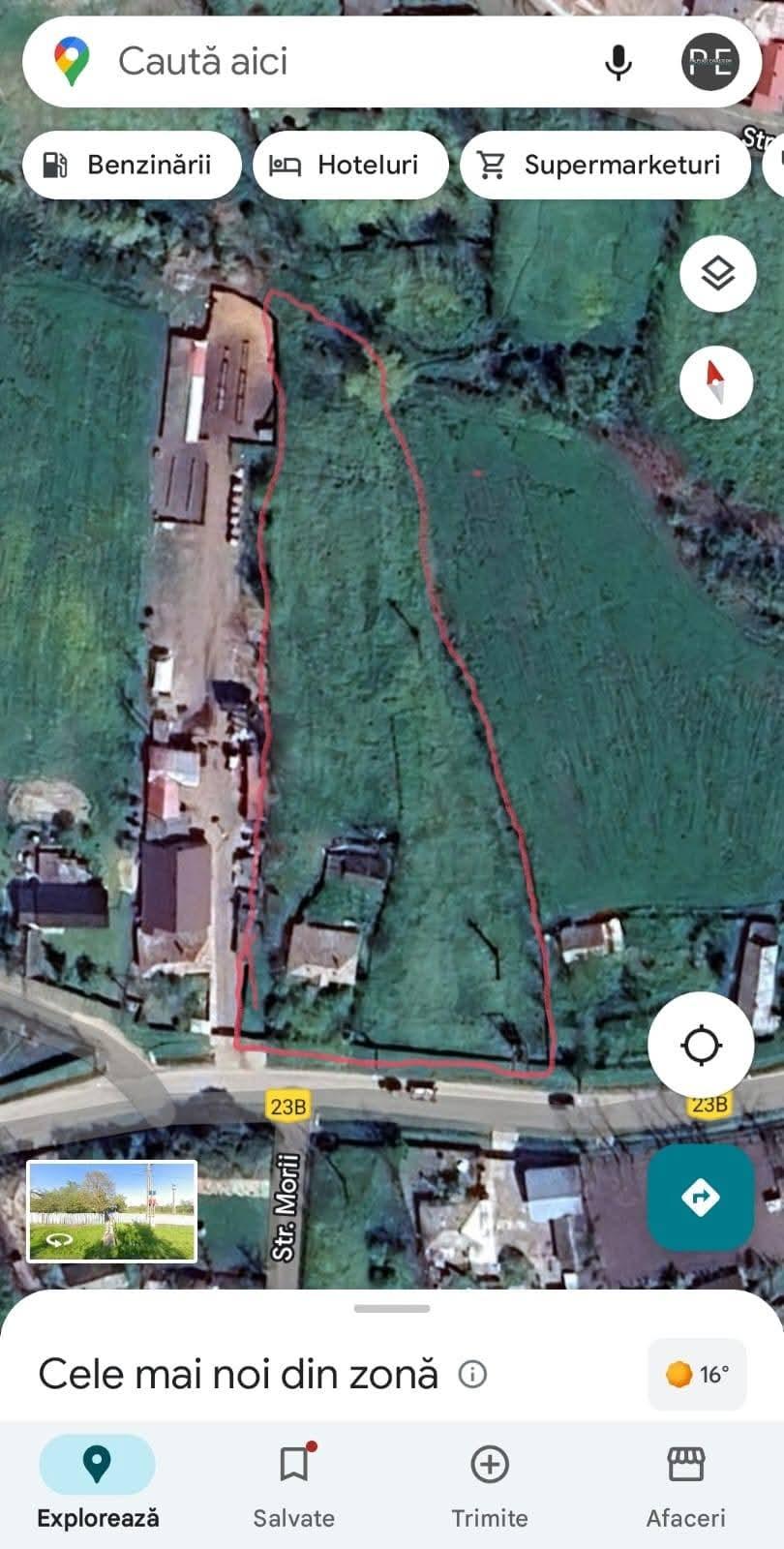Image resolution: width=784 pixels, height=1549 pixels.
Task: Switch to the Explorează tab
Action: pyautogui.click(x=97, y=1483)
